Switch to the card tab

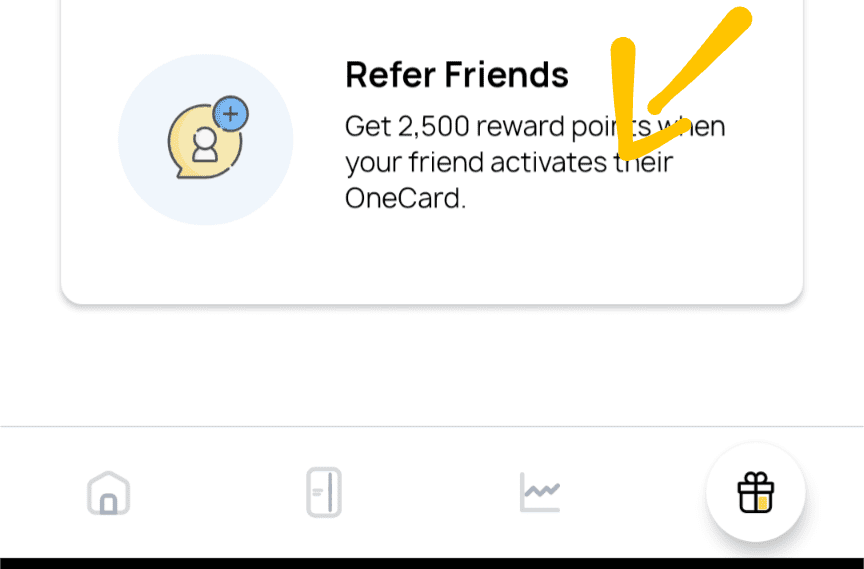pos(324,493)
